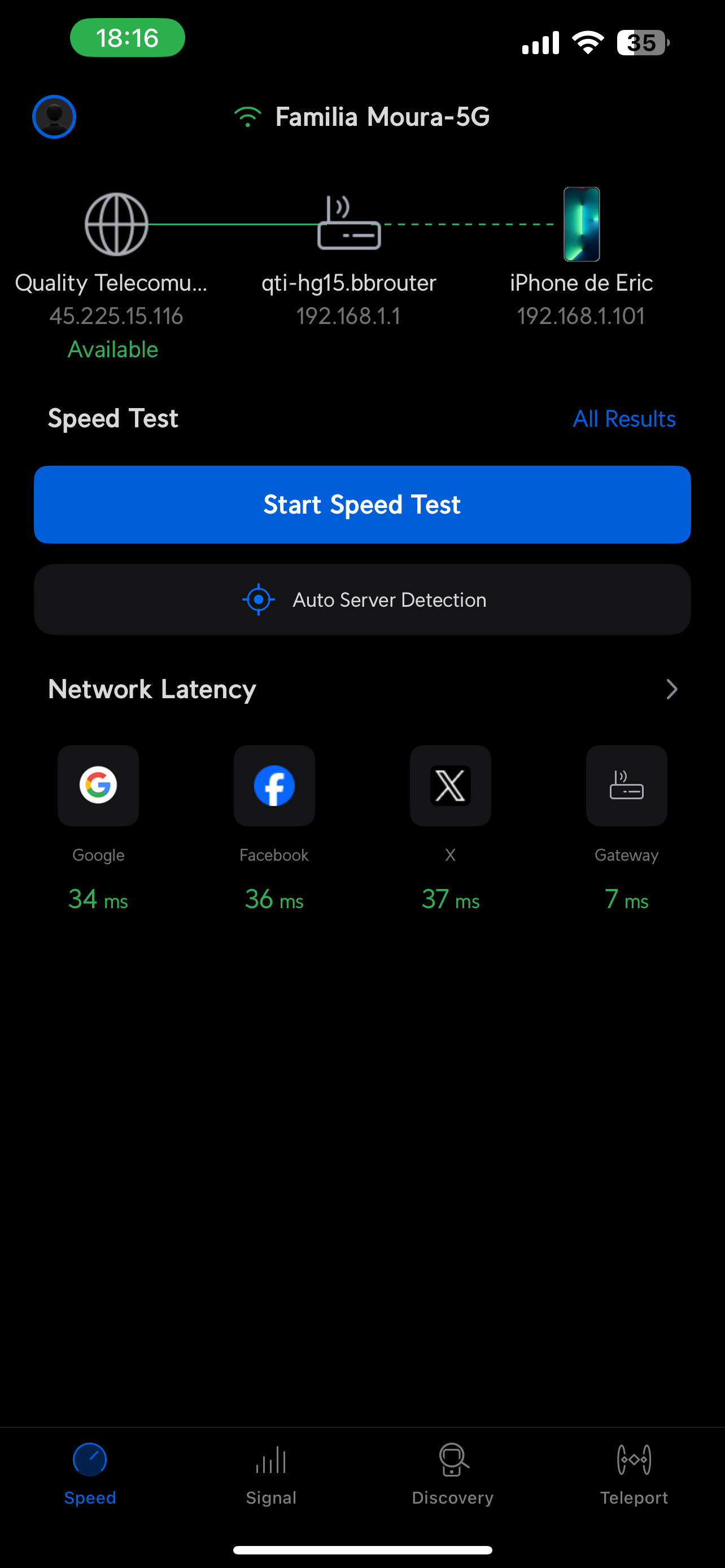Open Quality Telecom ISP details
725x1568 pixels.
(x=116, y=224)
